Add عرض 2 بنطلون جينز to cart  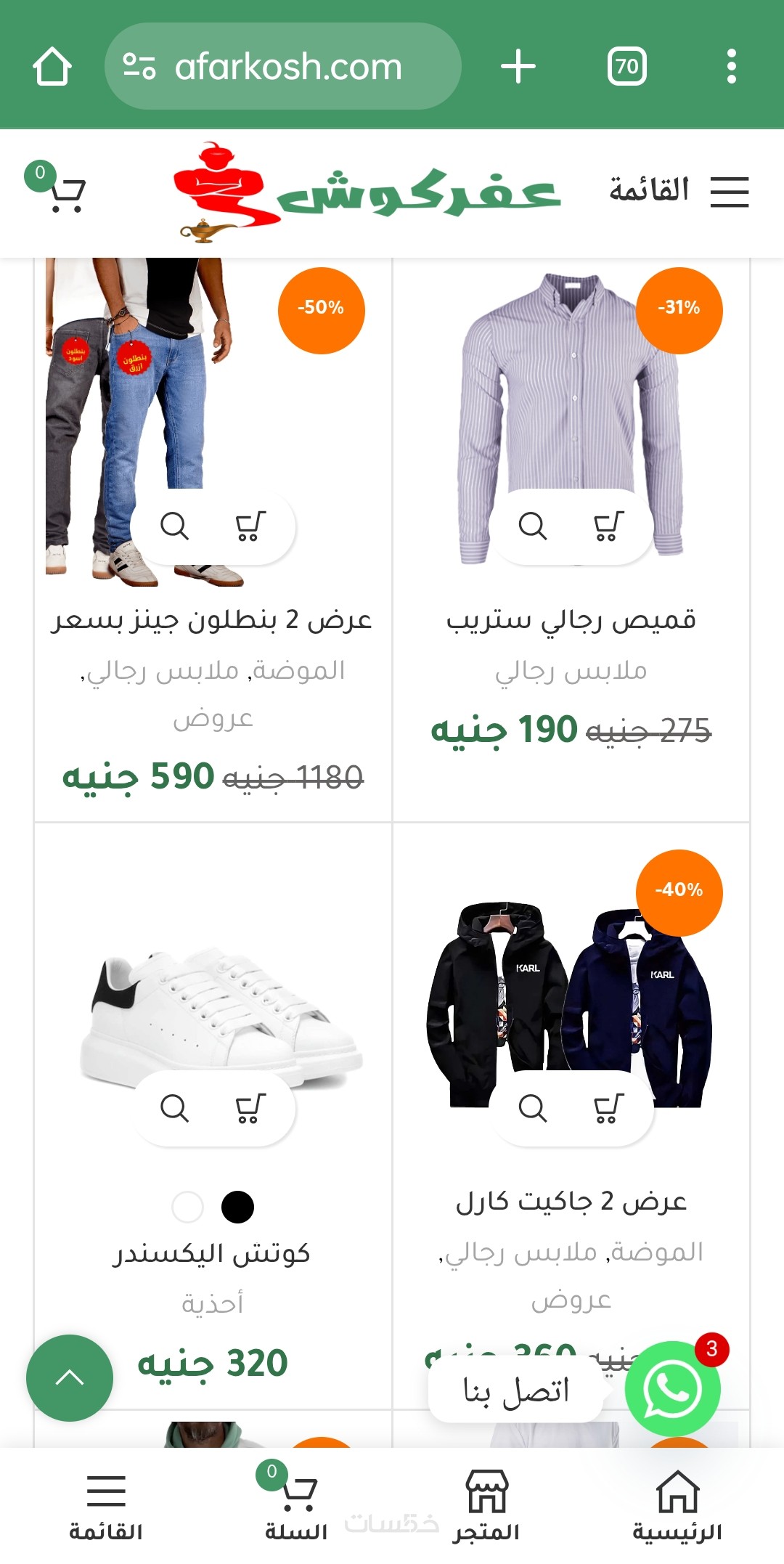coord(250,526)
